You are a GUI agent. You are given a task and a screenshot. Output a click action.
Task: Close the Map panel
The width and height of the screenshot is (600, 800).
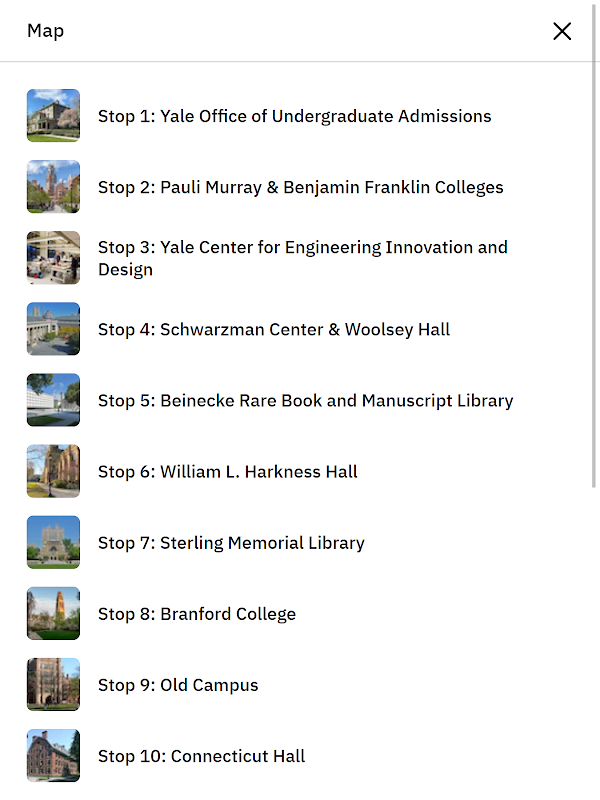pos(562,31)
